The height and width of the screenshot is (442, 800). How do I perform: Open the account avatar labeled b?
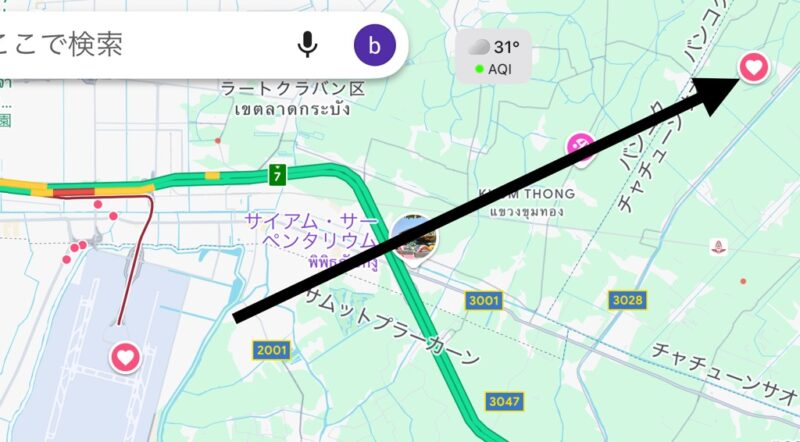point(375,44)
